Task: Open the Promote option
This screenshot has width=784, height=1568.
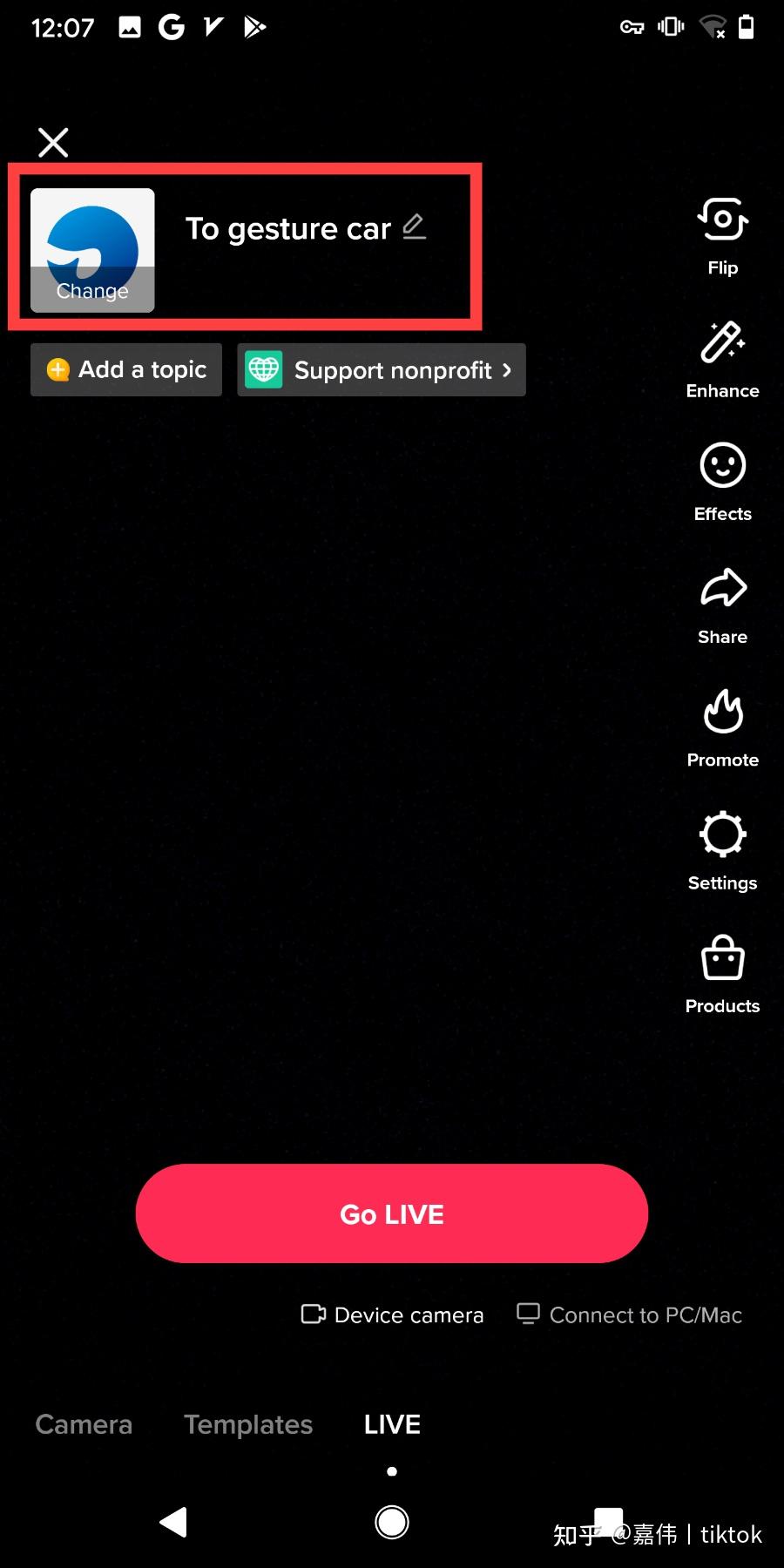Action: click(x=722, y=727)
